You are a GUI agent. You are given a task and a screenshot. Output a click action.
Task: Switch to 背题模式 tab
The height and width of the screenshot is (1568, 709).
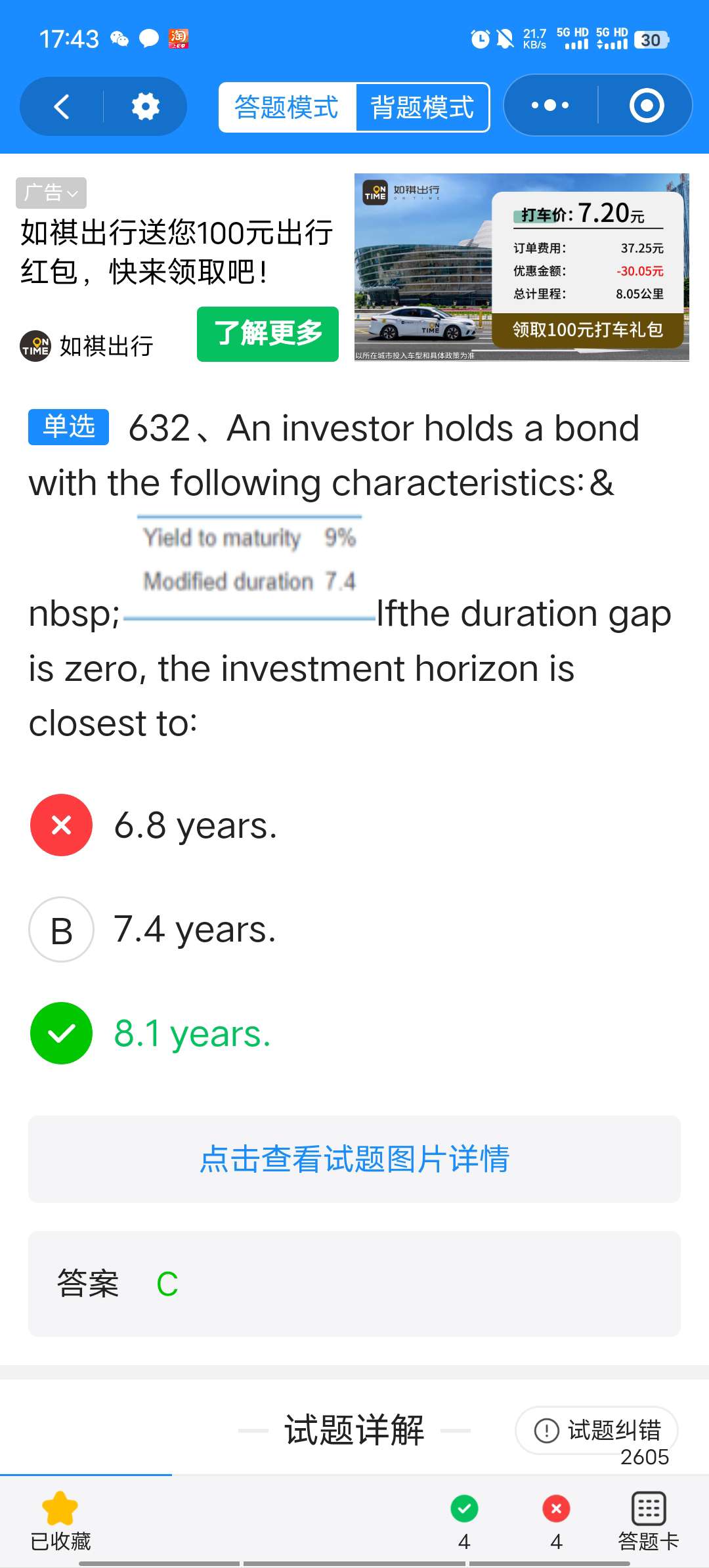tap(422, 107)
